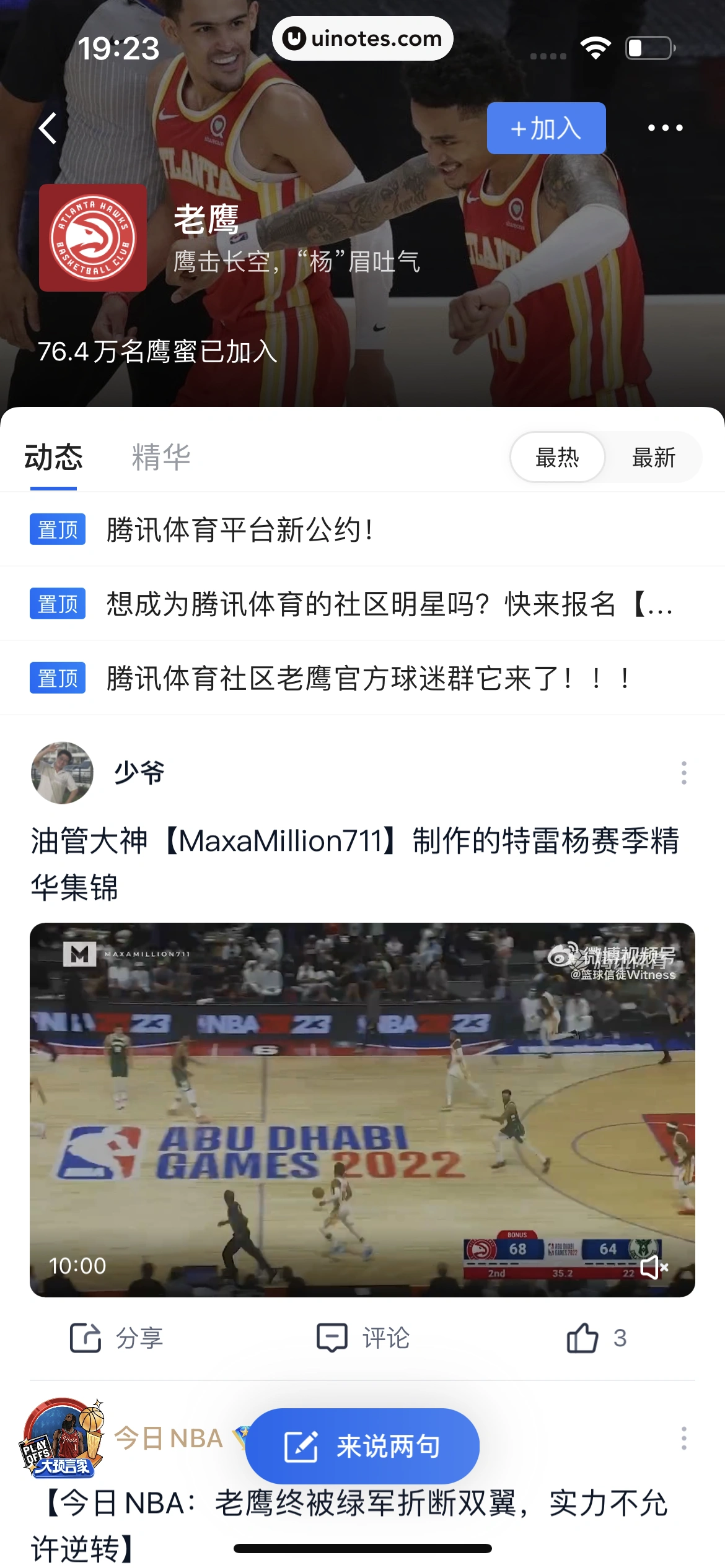Open post options for 少爷's post

[x=684, y=773]
